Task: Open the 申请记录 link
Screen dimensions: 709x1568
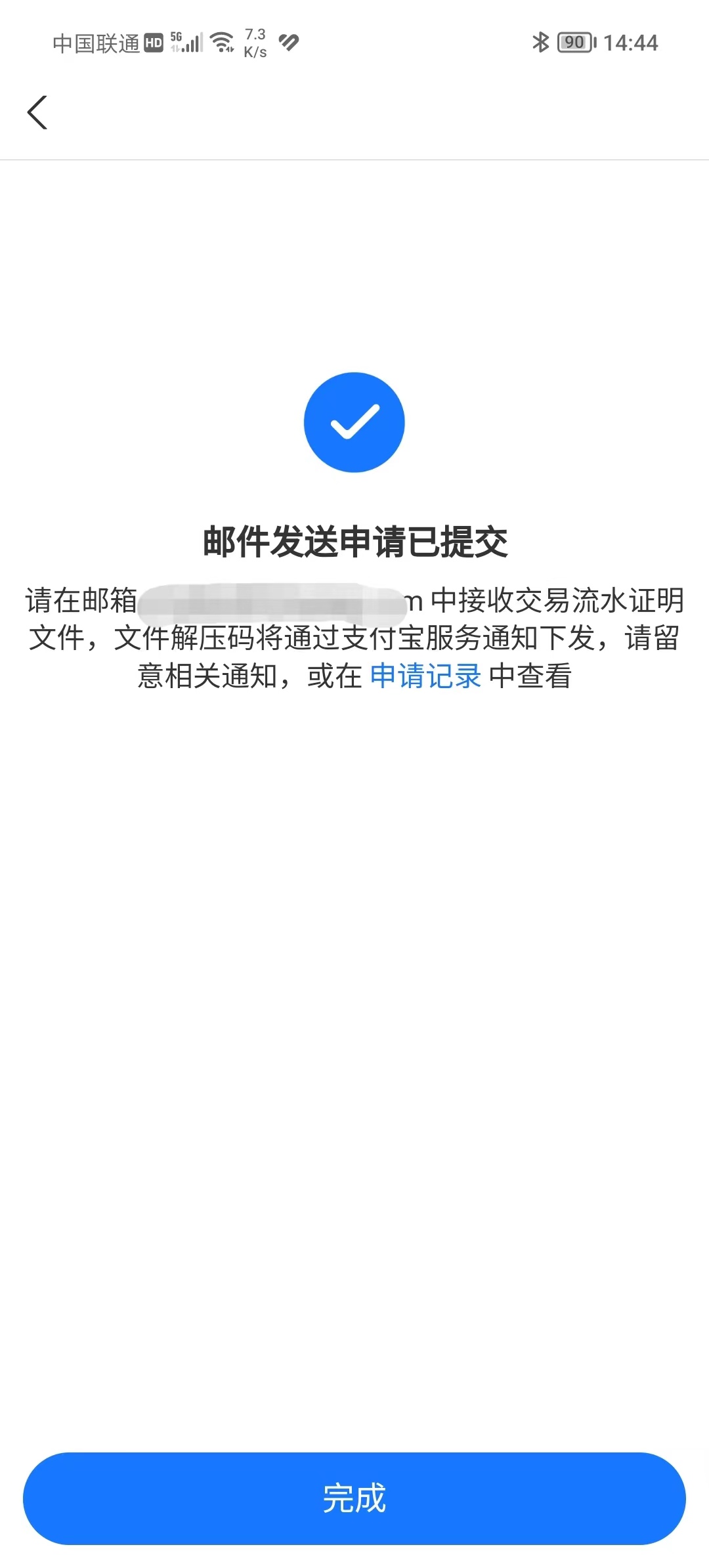Action: click(425, 676)
